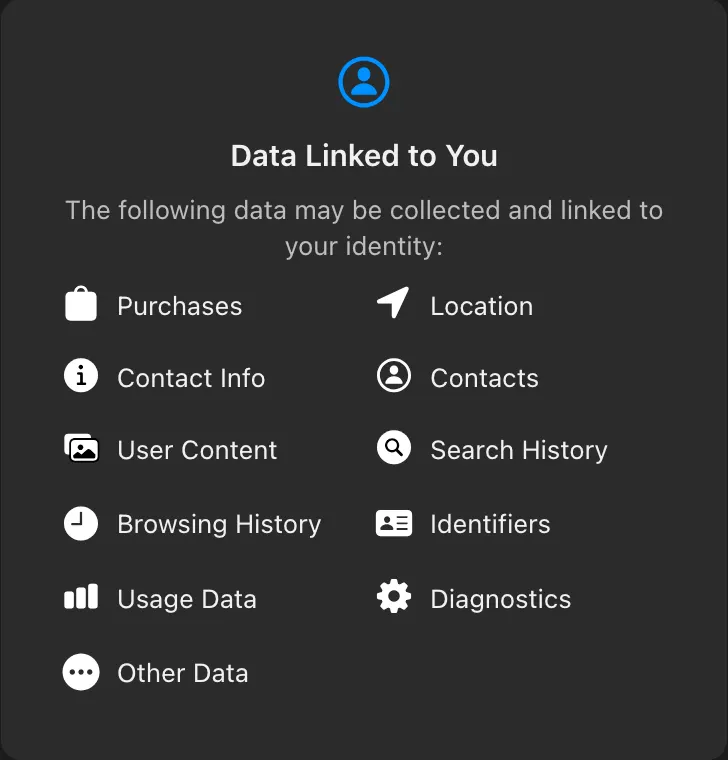Click the Search History magnifier icon

pyautogui.click(x=393, y=449)
